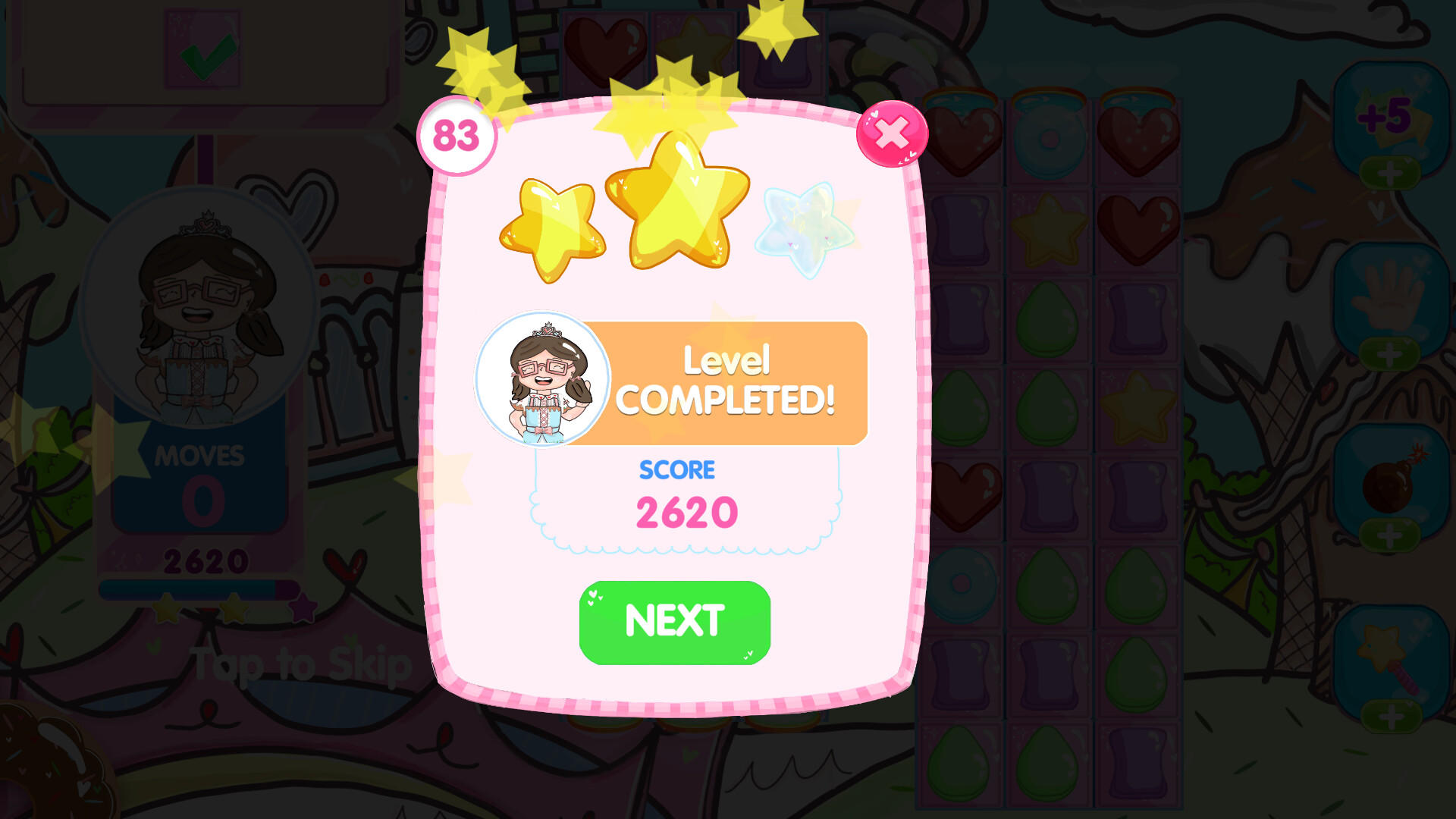The image size is (1456, 819).
Task: Close the Level Completed dialog
Action: coord(892,134)
